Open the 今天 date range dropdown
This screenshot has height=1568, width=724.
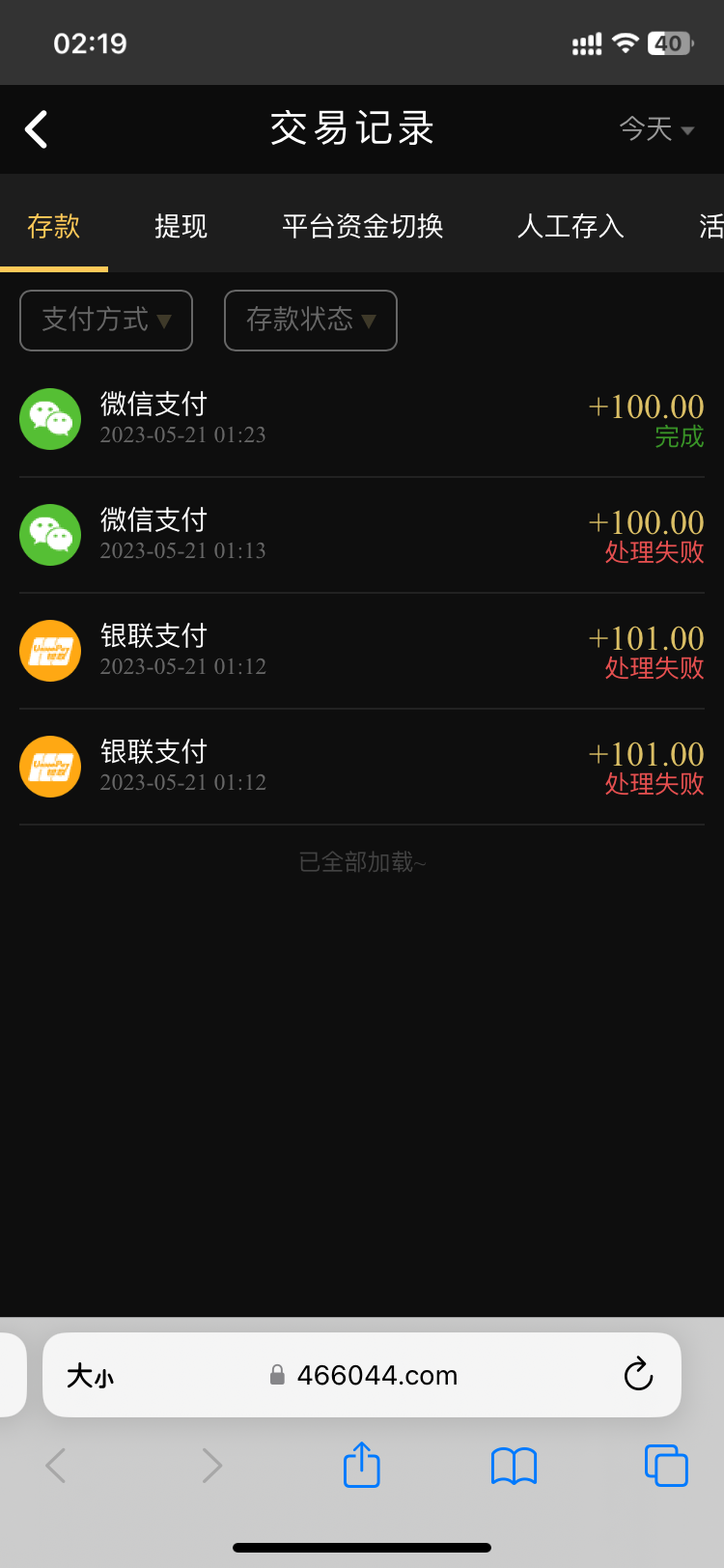[656, 129]
